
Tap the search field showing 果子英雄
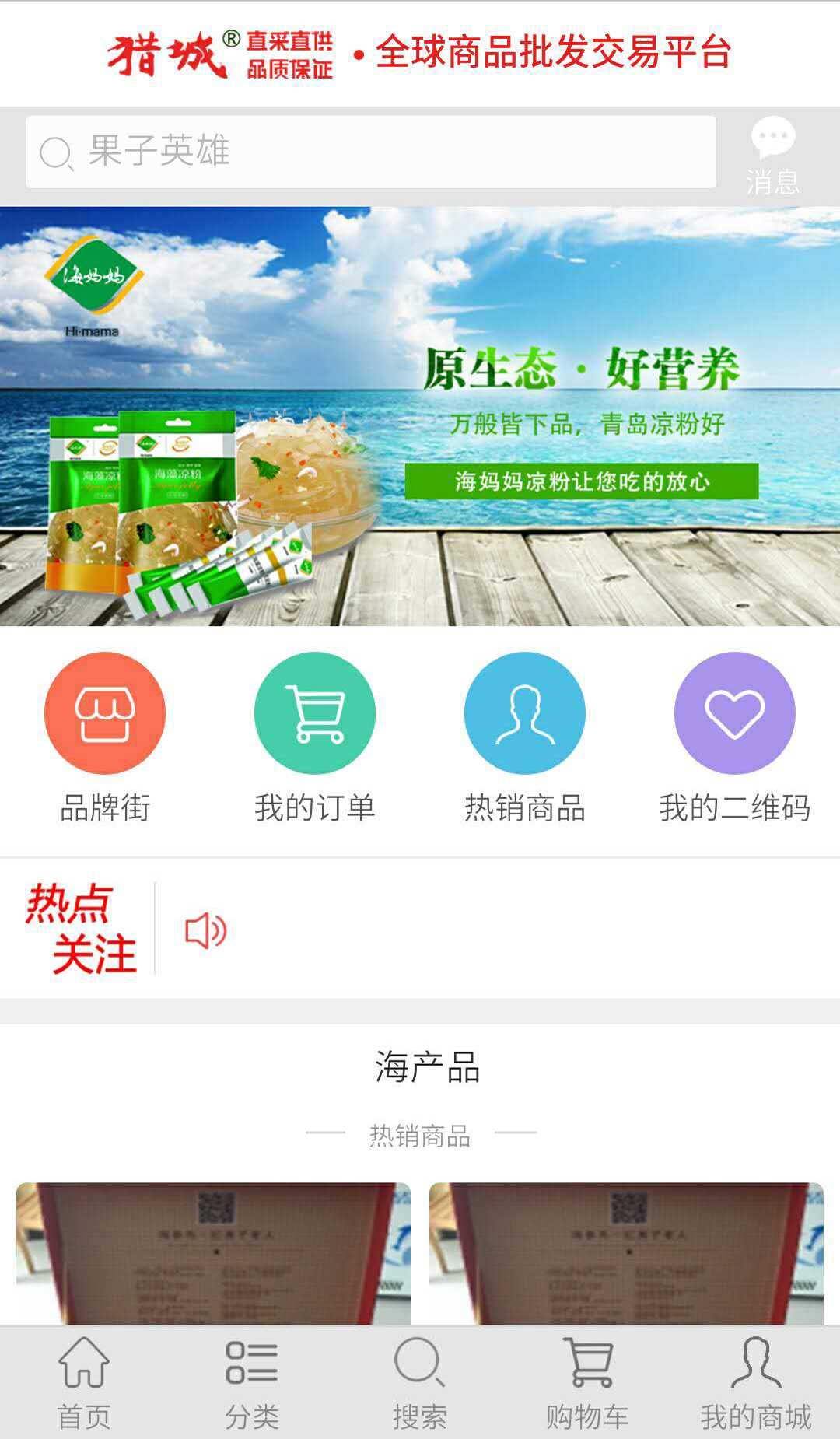[370, 152]
